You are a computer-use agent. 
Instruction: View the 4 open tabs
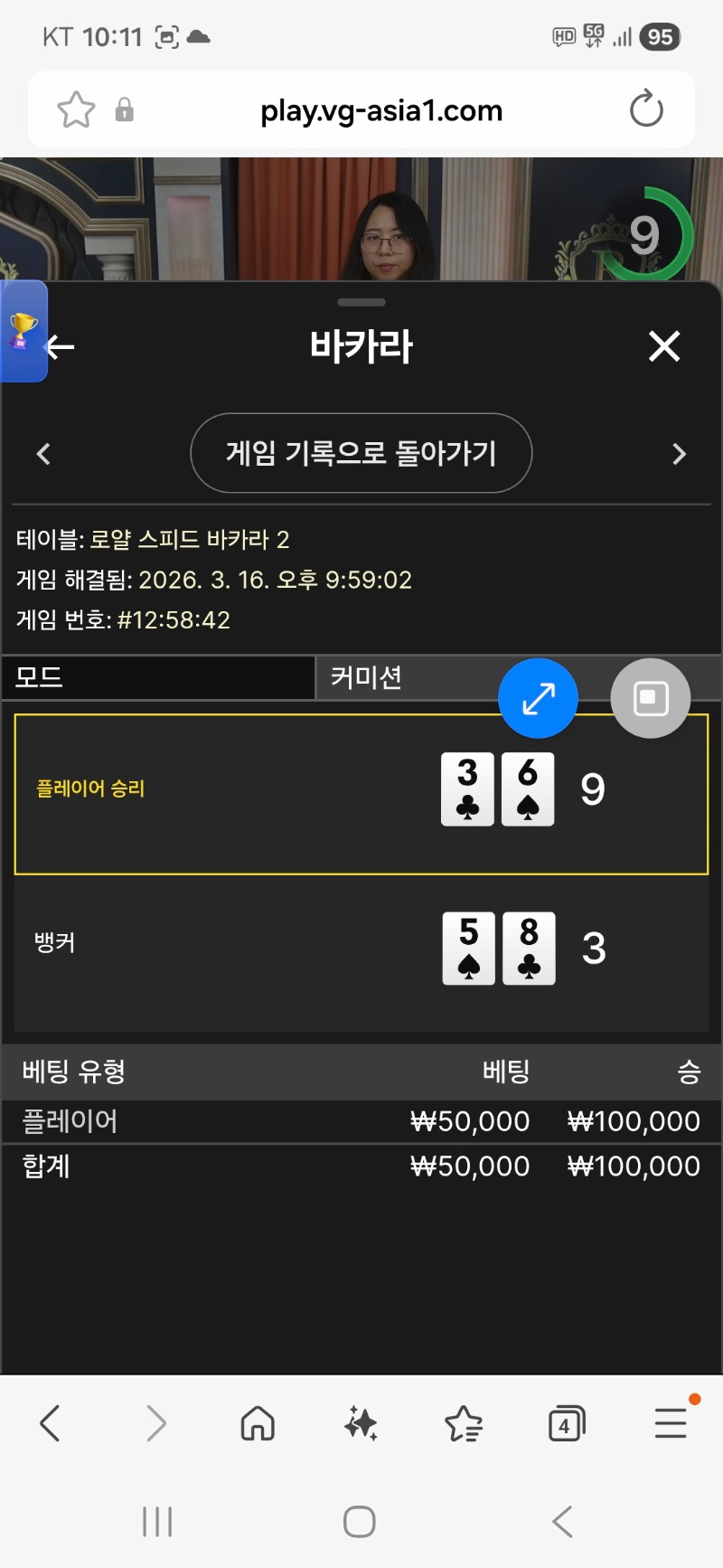(567, 1423)
